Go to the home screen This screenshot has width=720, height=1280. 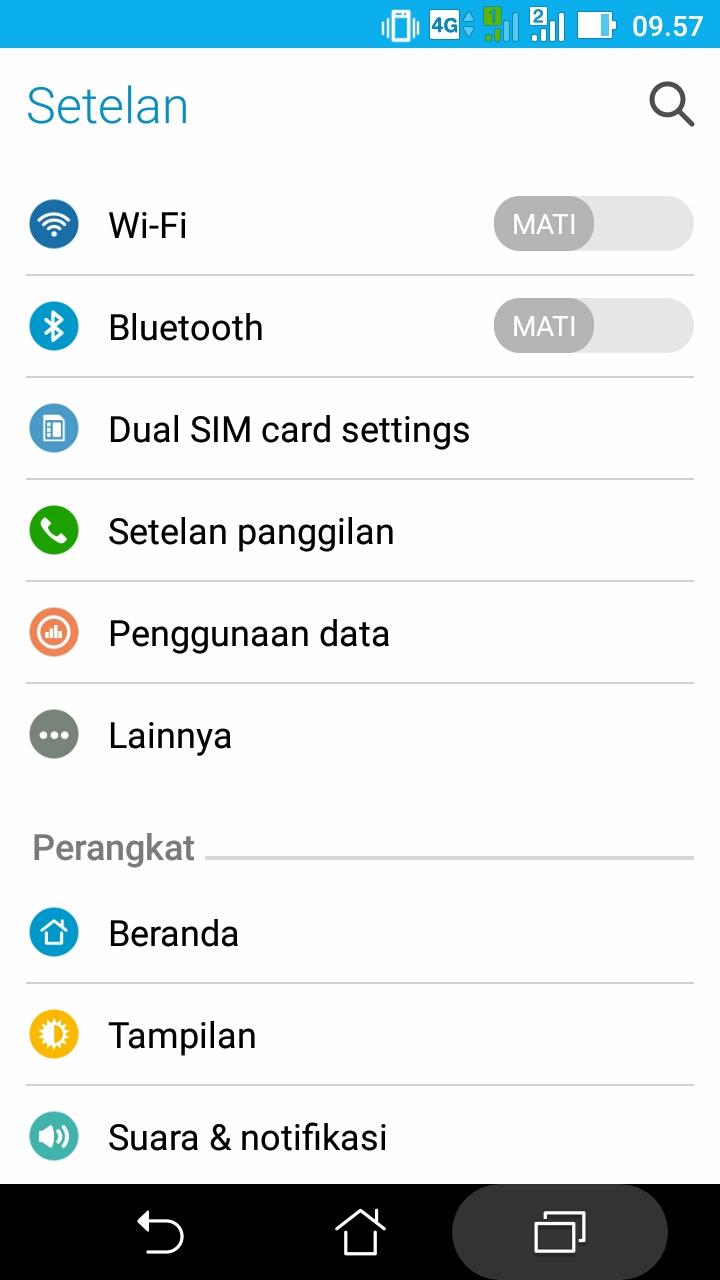click(x=360, y=1232)
